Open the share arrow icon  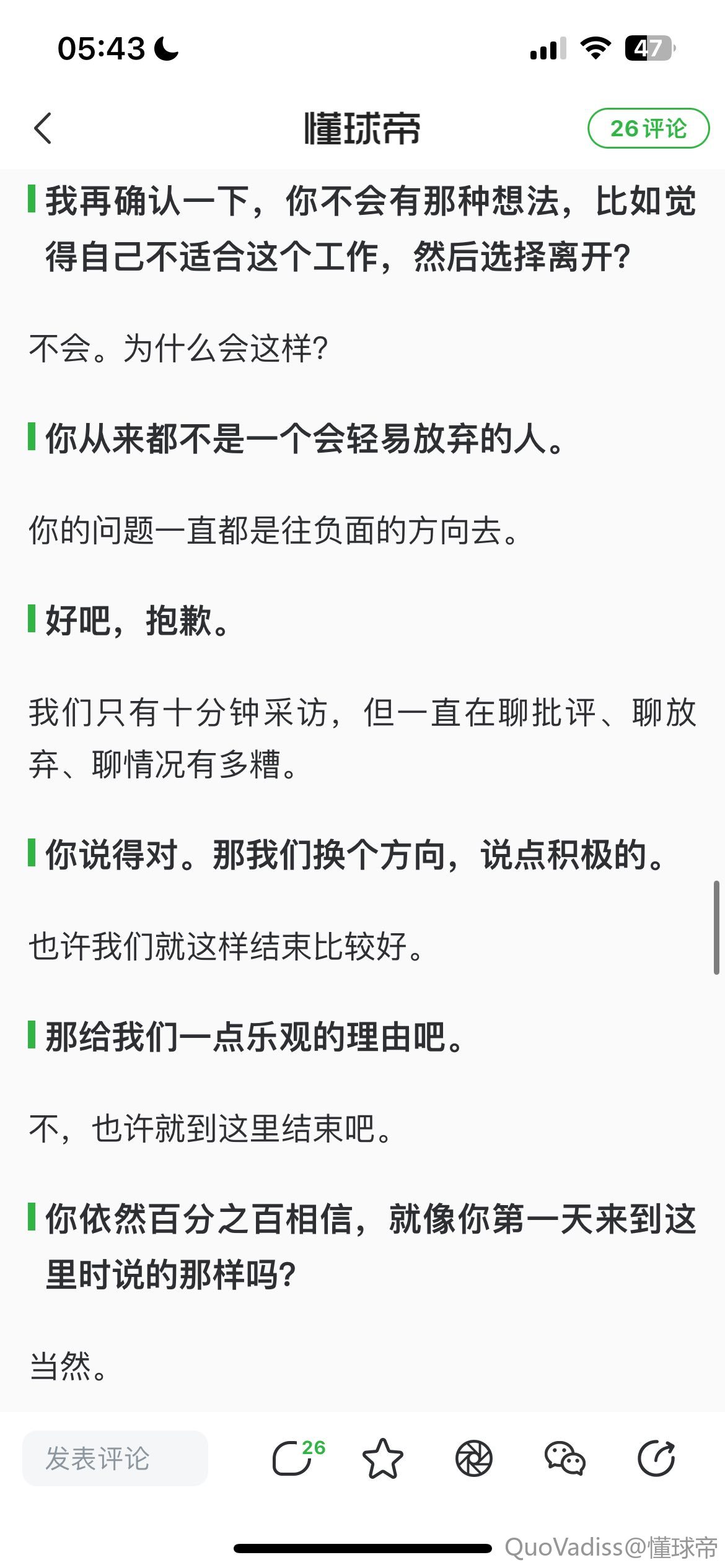[656, 1458]
